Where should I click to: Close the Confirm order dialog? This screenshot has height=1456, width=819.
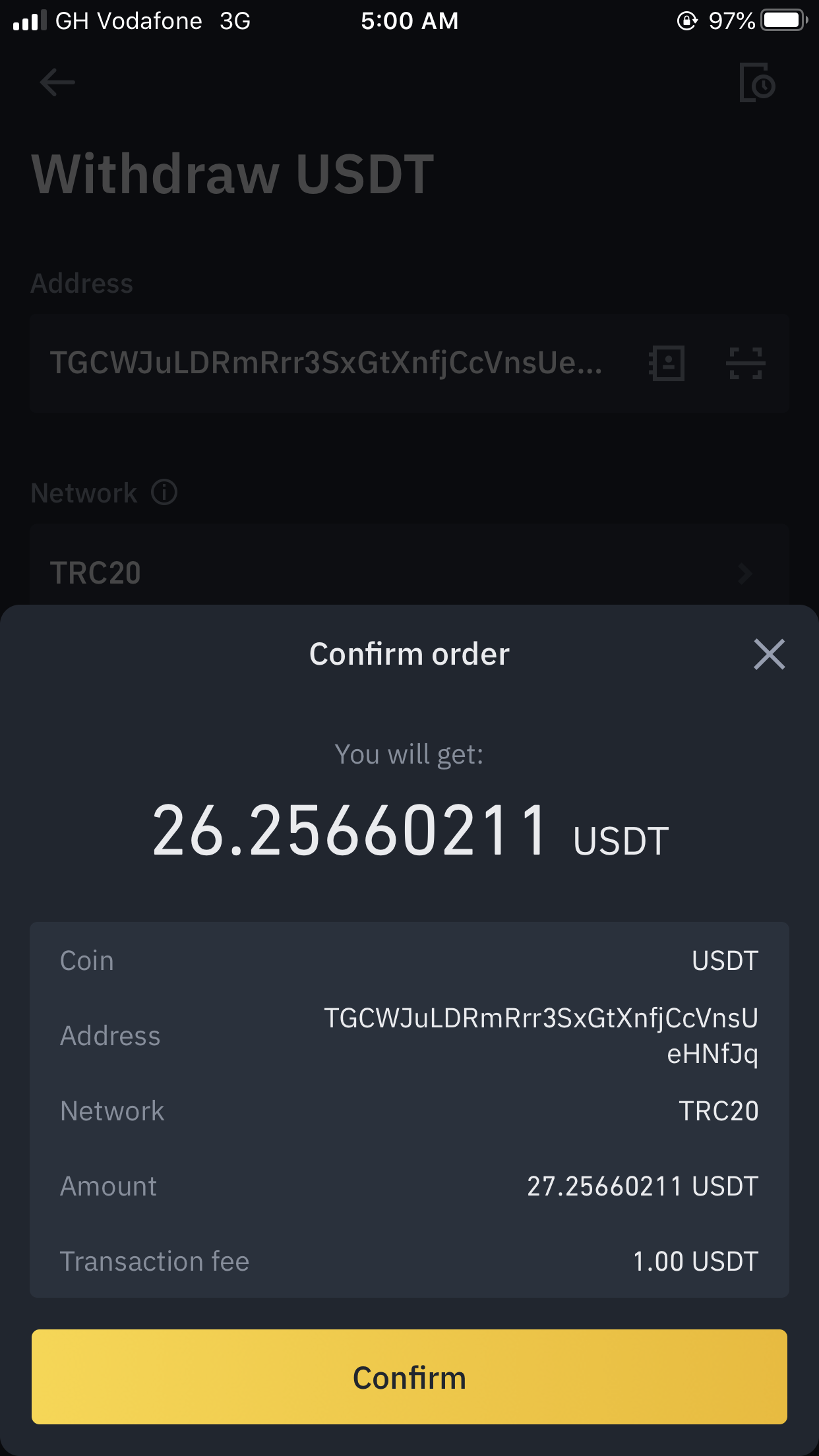pyautogui.click(x=769, y=654)
